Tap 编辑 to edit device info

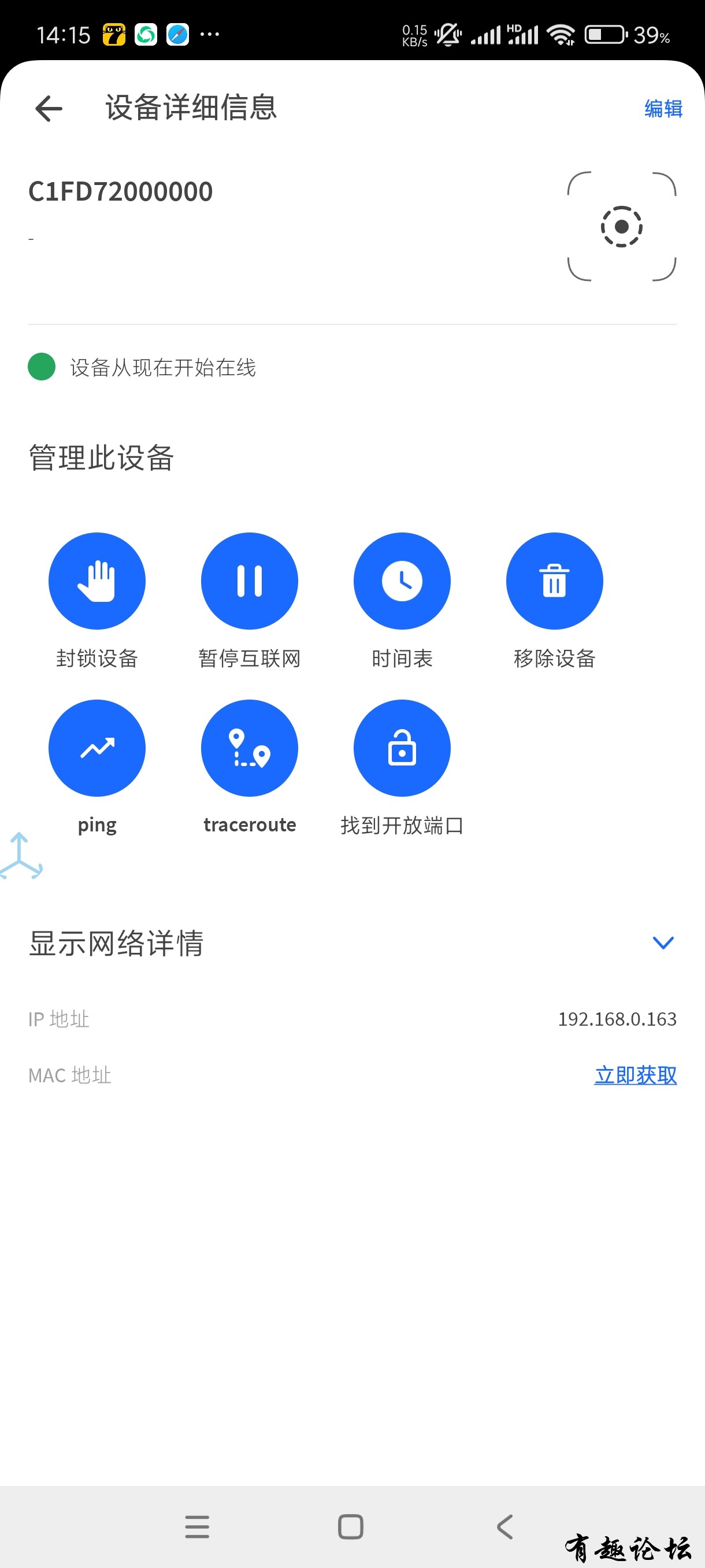662,108
